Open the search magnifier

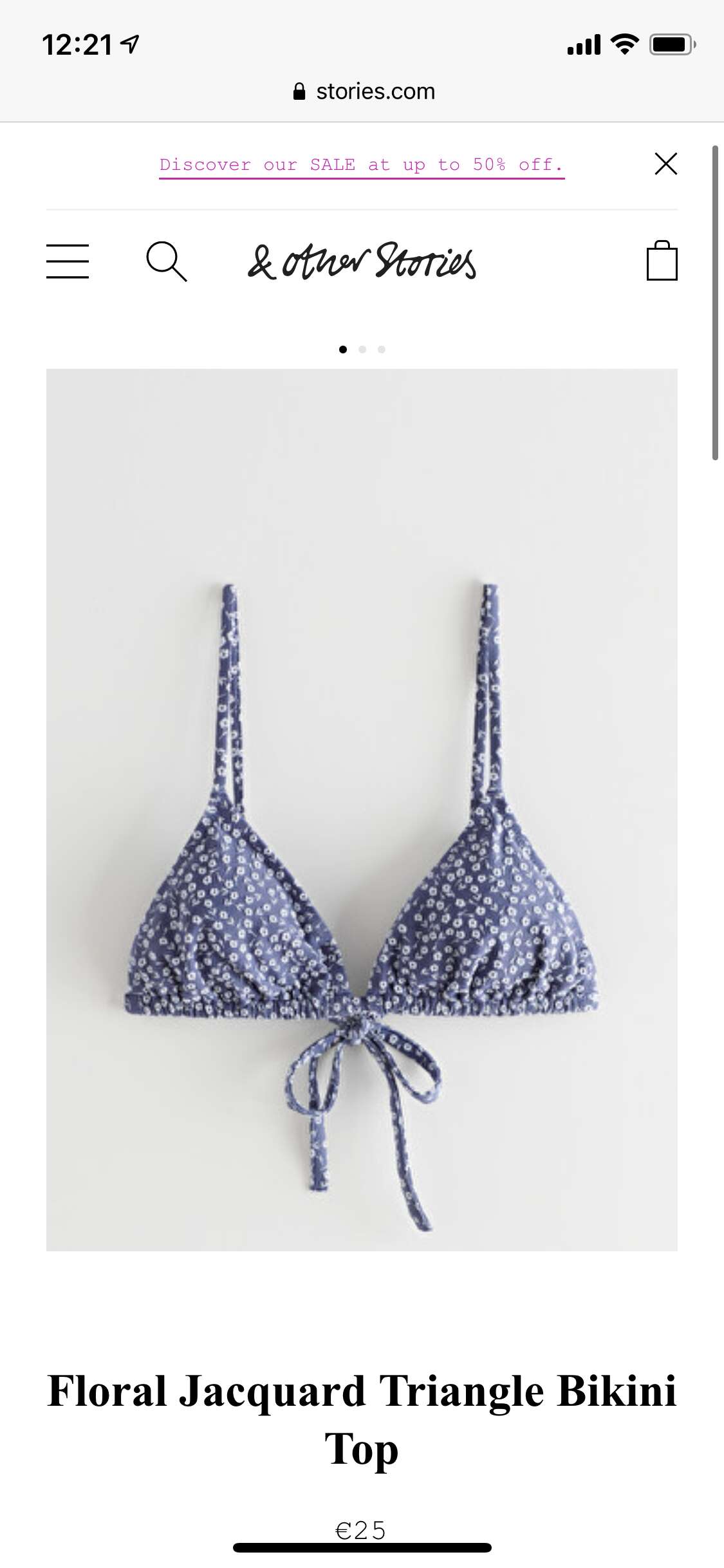point(167,261)
